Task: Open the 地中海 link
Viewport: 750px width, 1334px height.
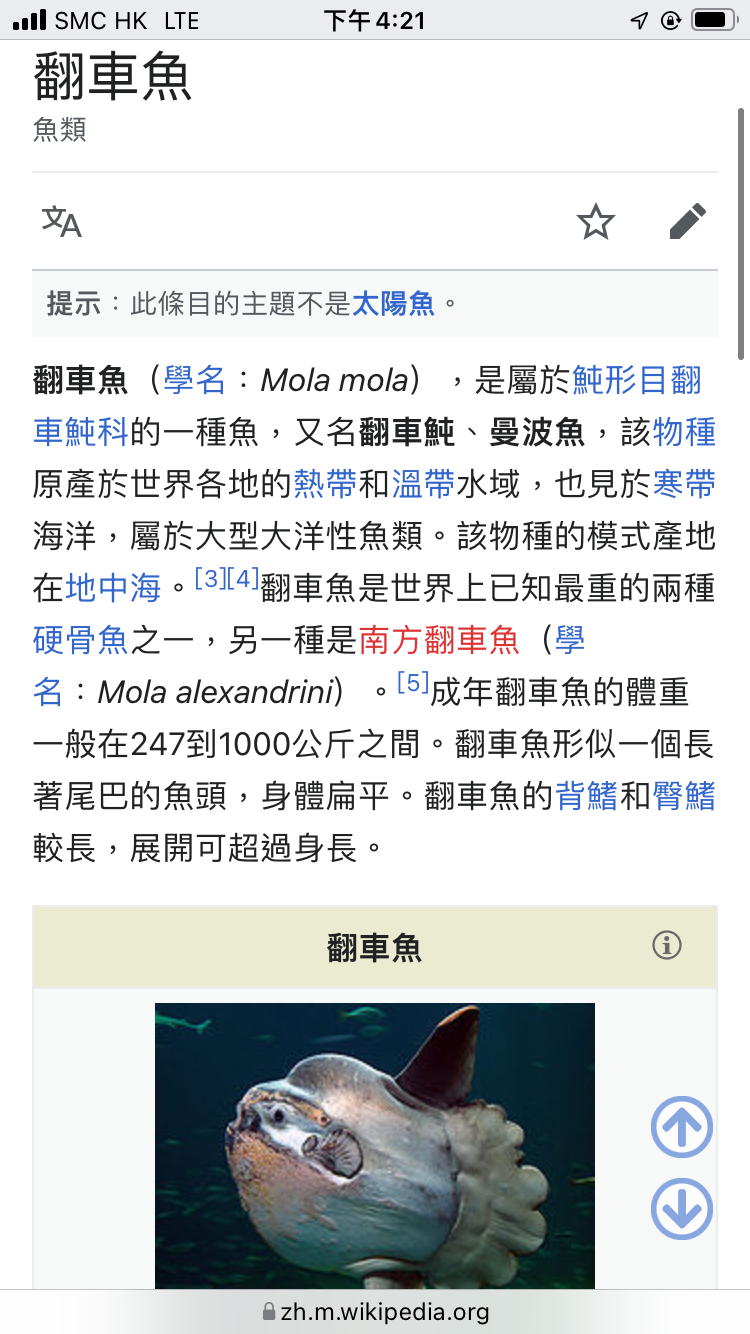Action: click(113, 588)
